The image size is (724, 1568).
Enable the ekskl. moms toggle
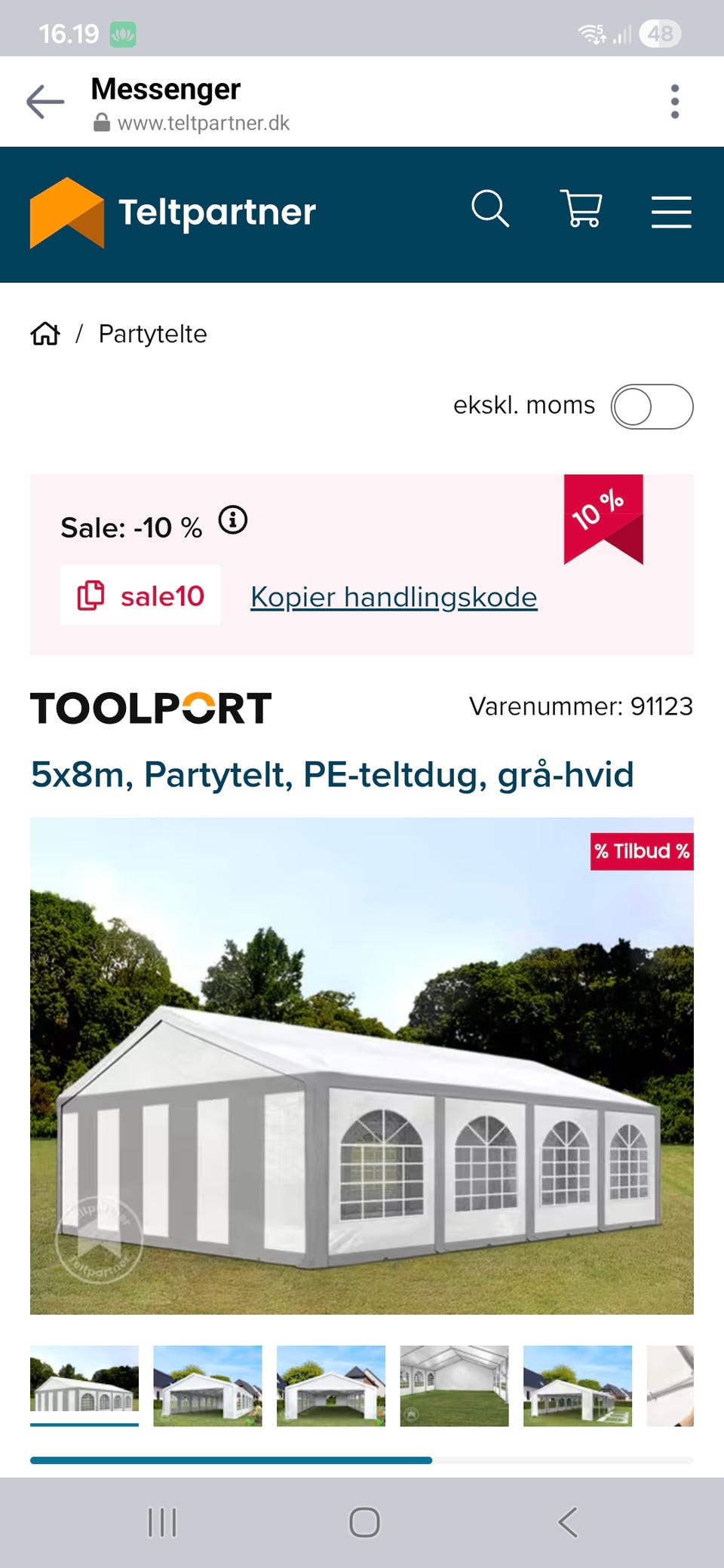pyautogui.click(x=653, y=406)
